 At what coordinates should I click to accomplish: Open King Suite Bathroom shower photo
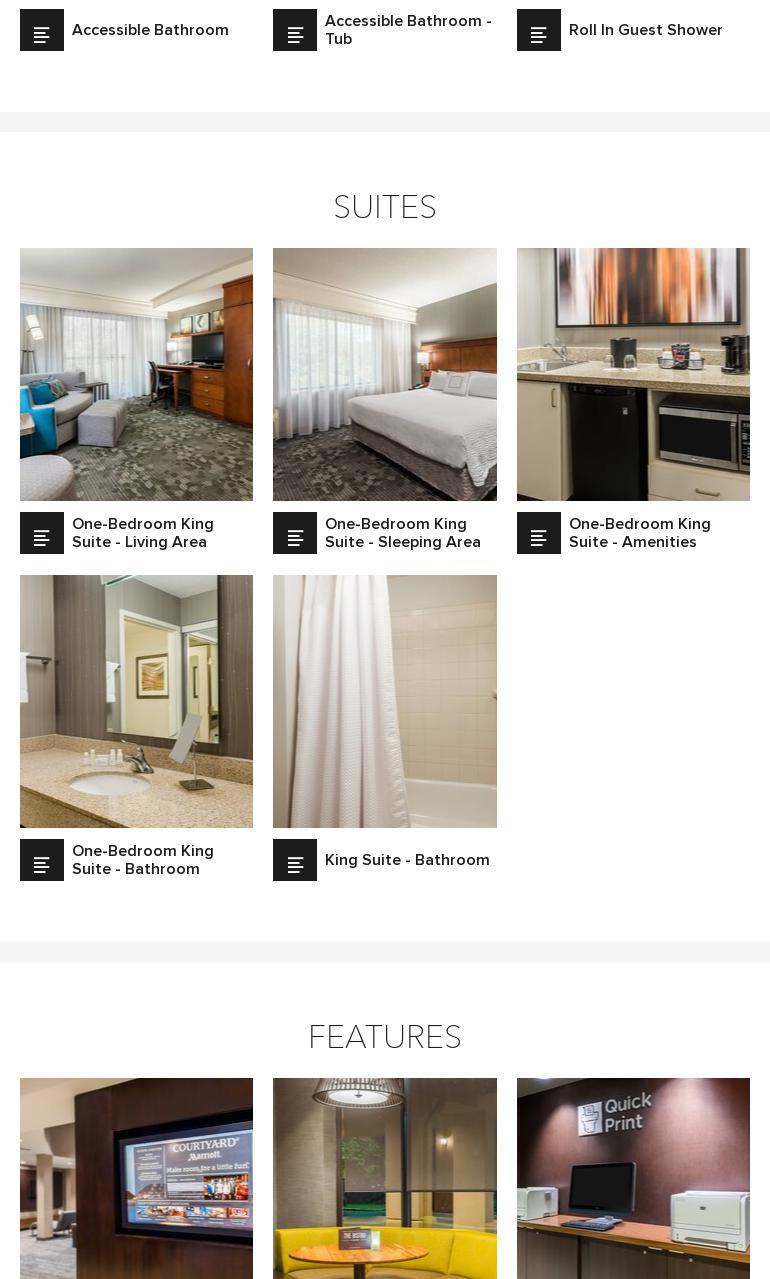click(384, 701)
